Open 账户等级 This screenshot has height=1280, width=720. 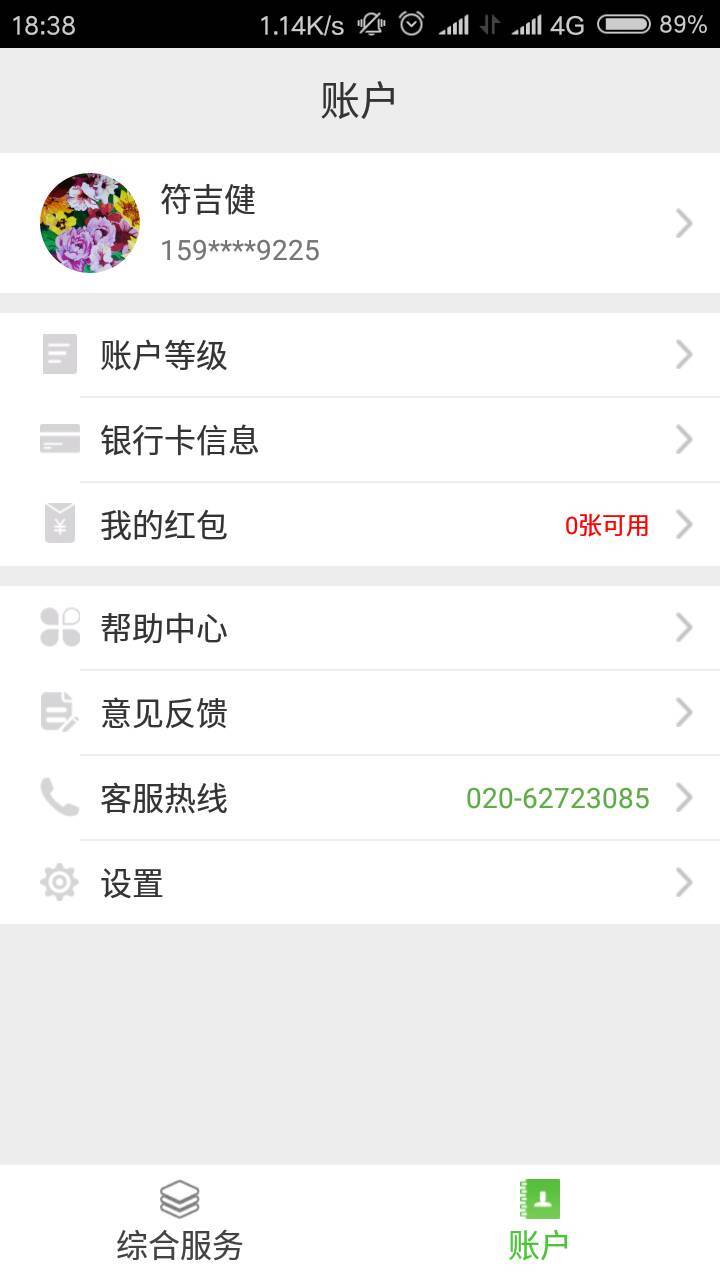[360, 355]
